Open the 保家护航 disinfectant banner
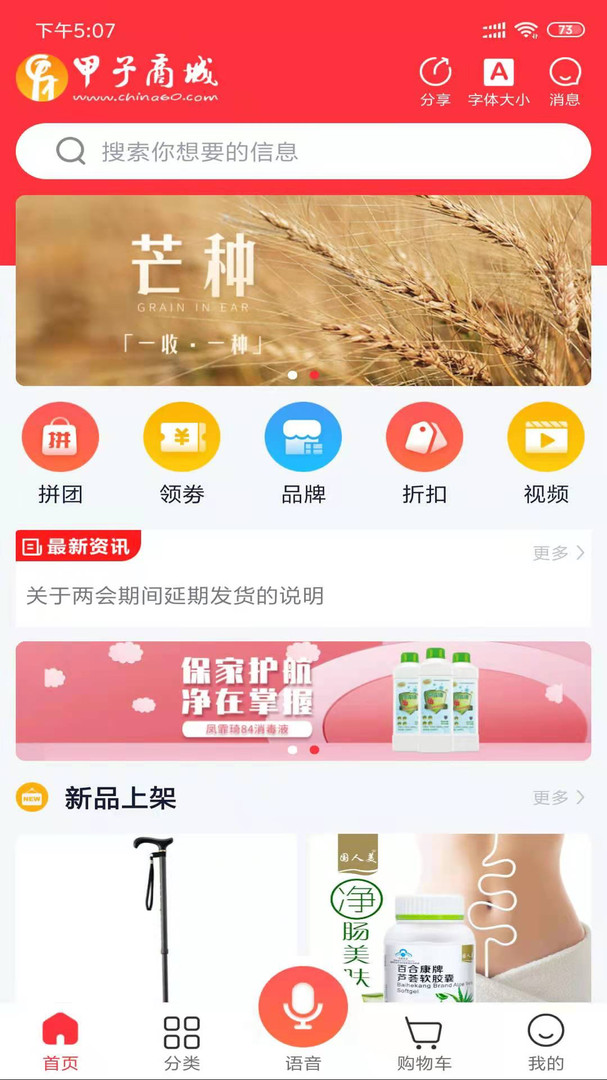 303,700
